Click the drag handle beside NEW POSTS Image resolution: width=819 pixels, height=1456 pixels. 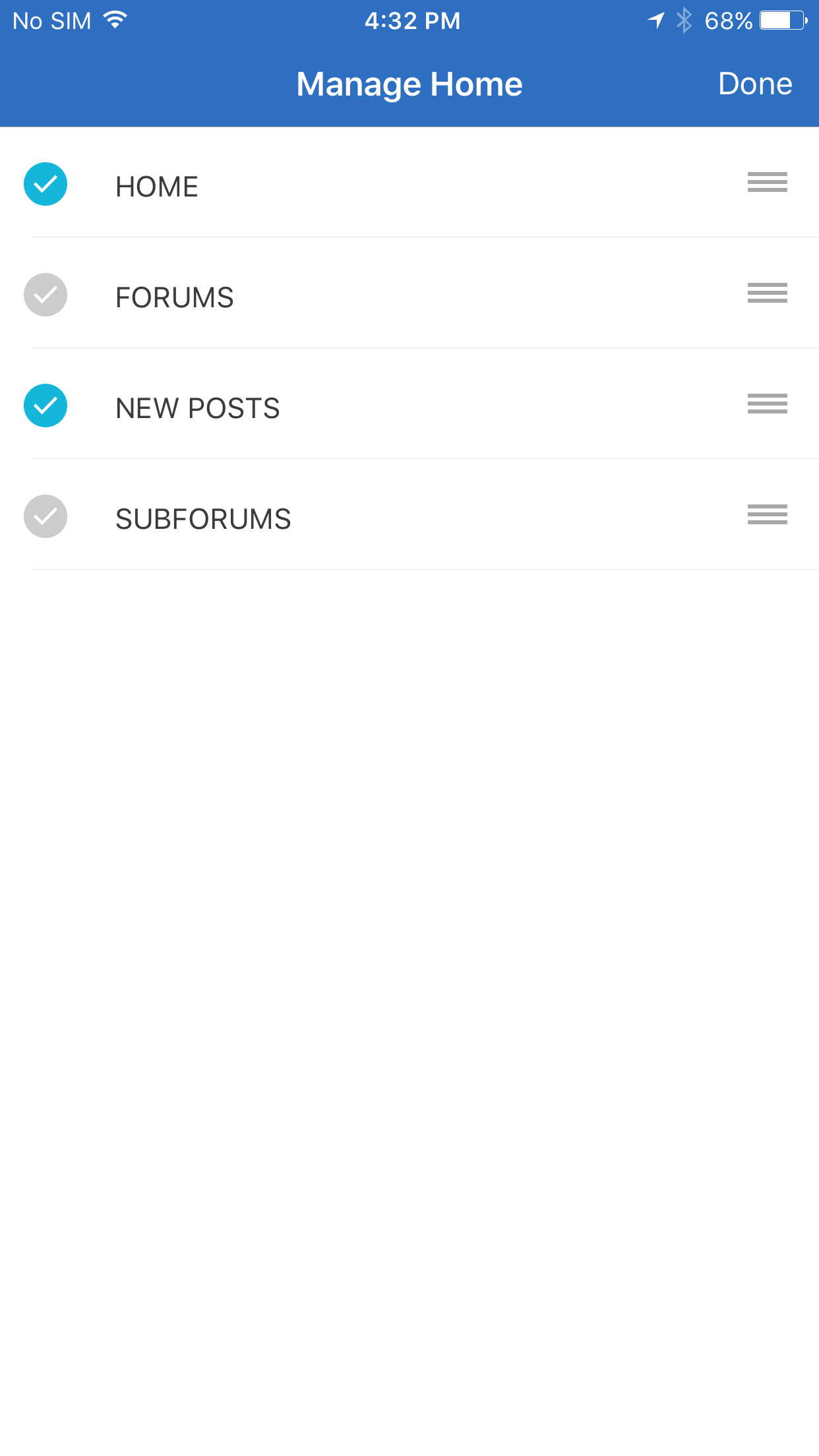coord(767,405)
